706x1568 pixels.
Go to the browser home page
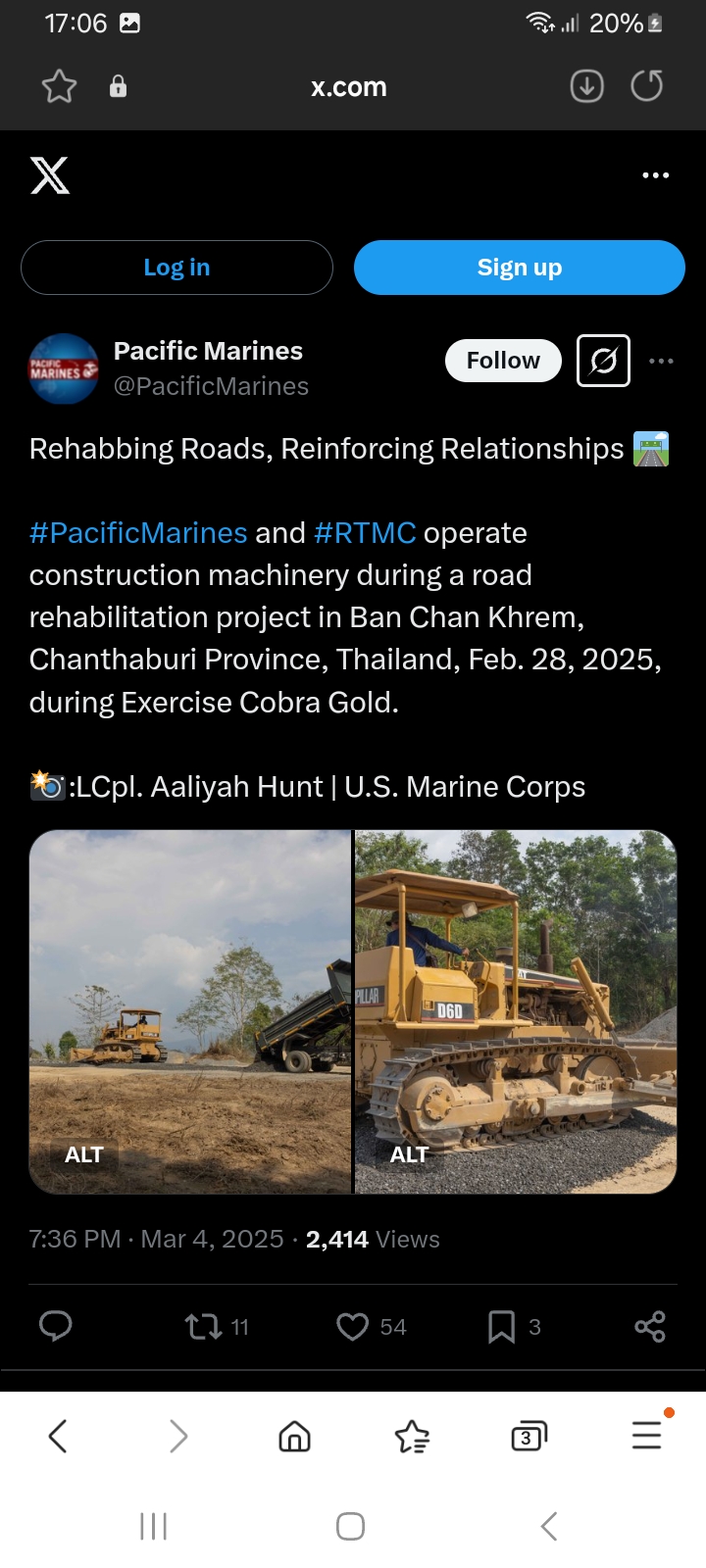click(294, 1437)
